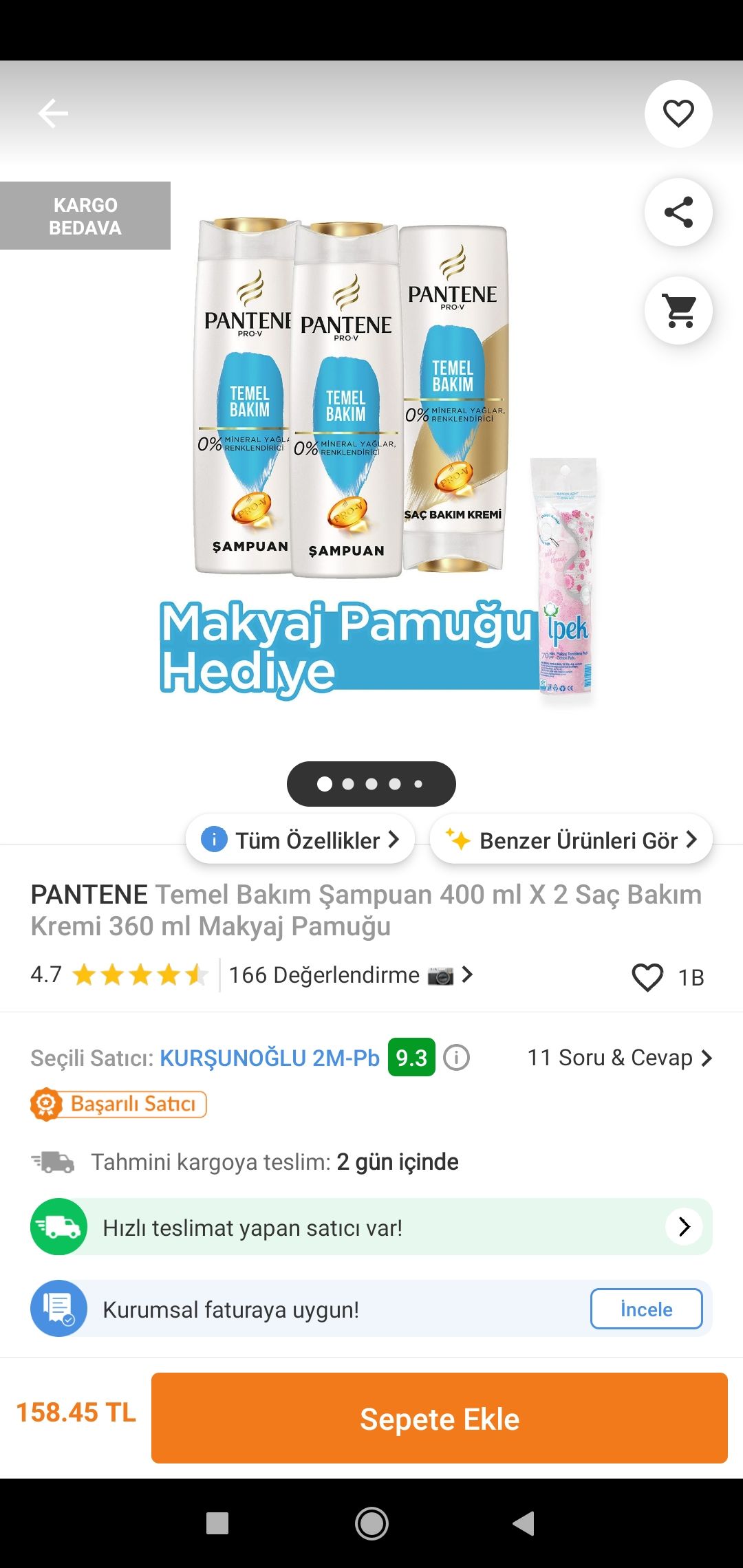Tap Benzer Ürünleri Gör
743x1568 pixels.
571,840
